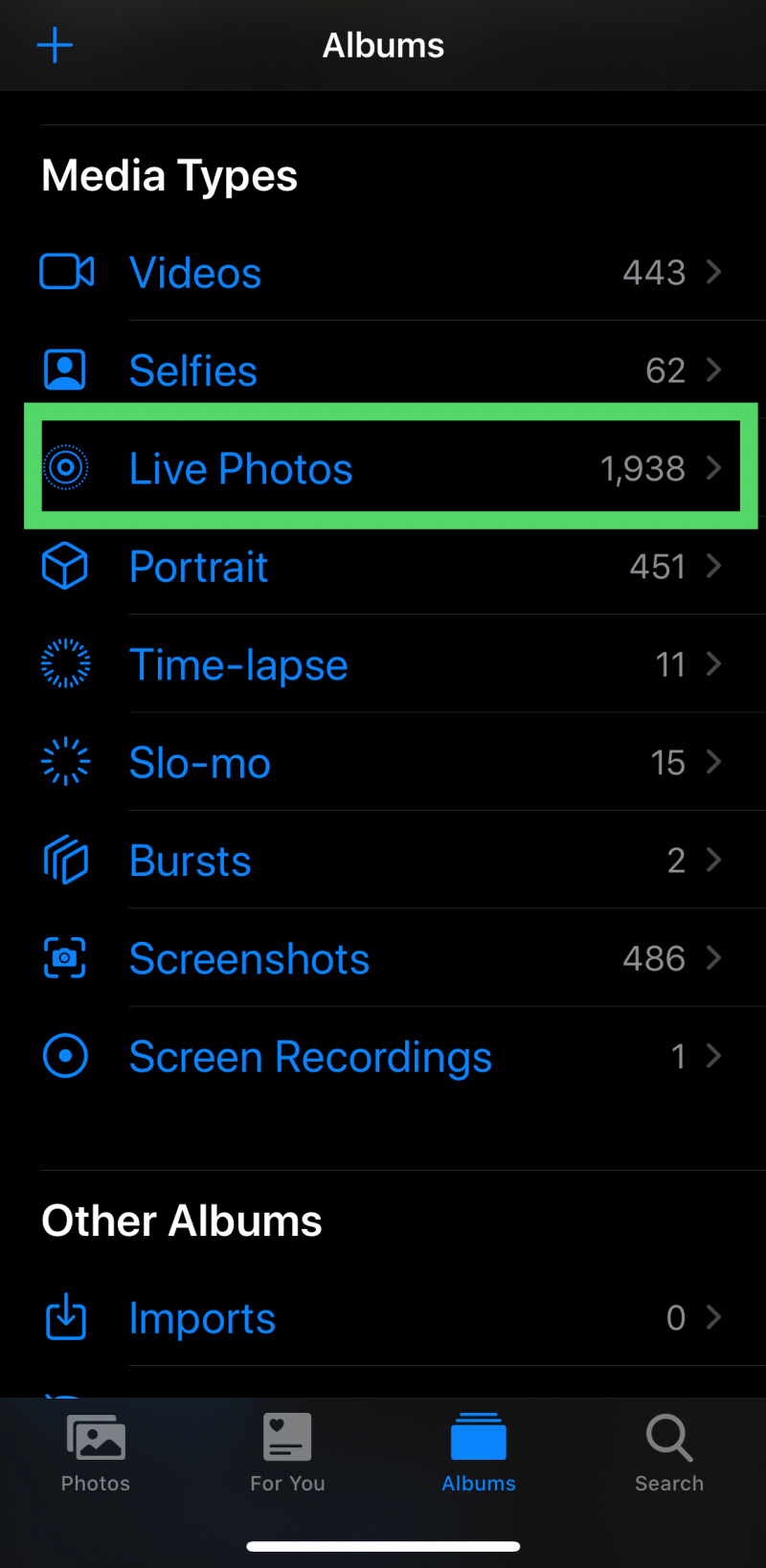Open the Screenshots album
The width and height of the screenshot is (766, 1568).
point(383,958)
